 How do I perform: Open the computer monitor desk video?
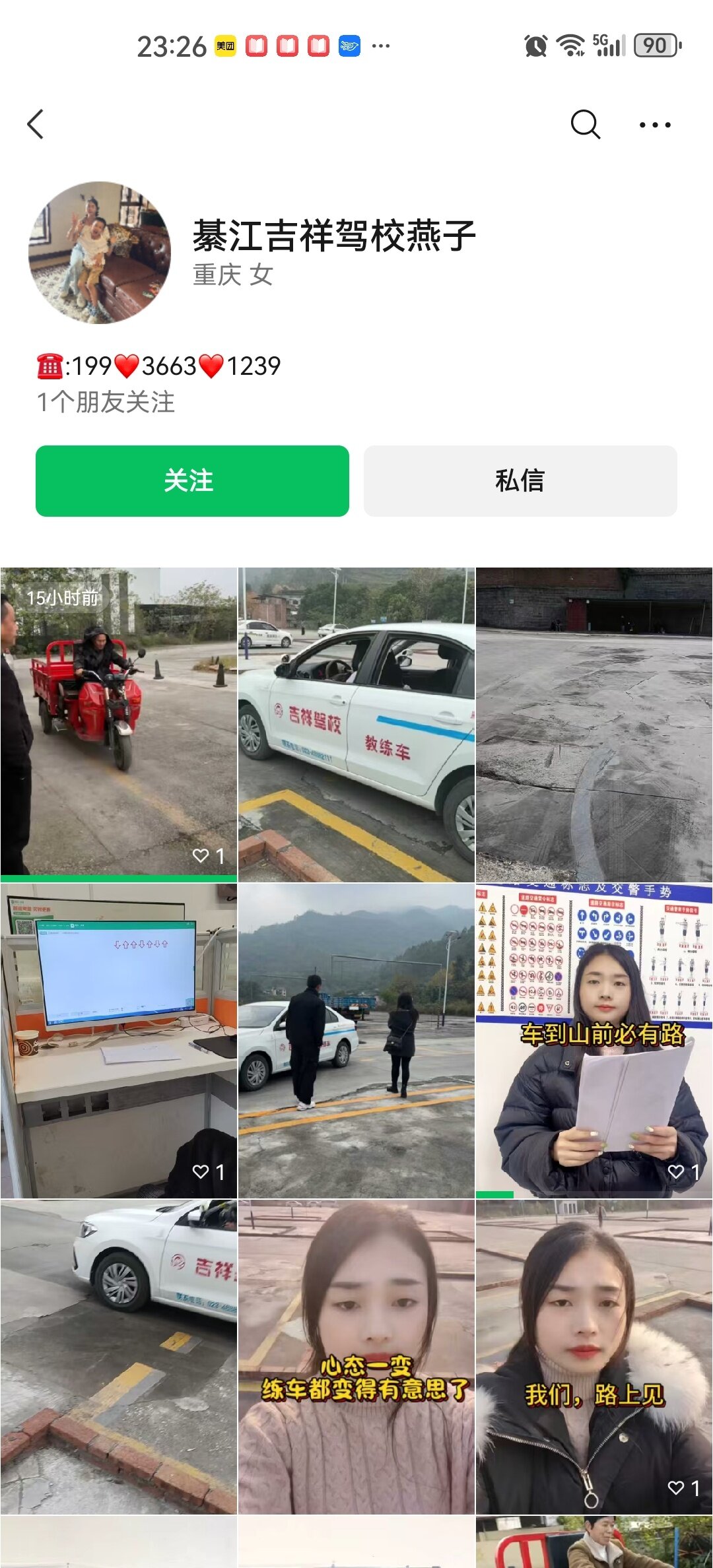coord(119,1041)
